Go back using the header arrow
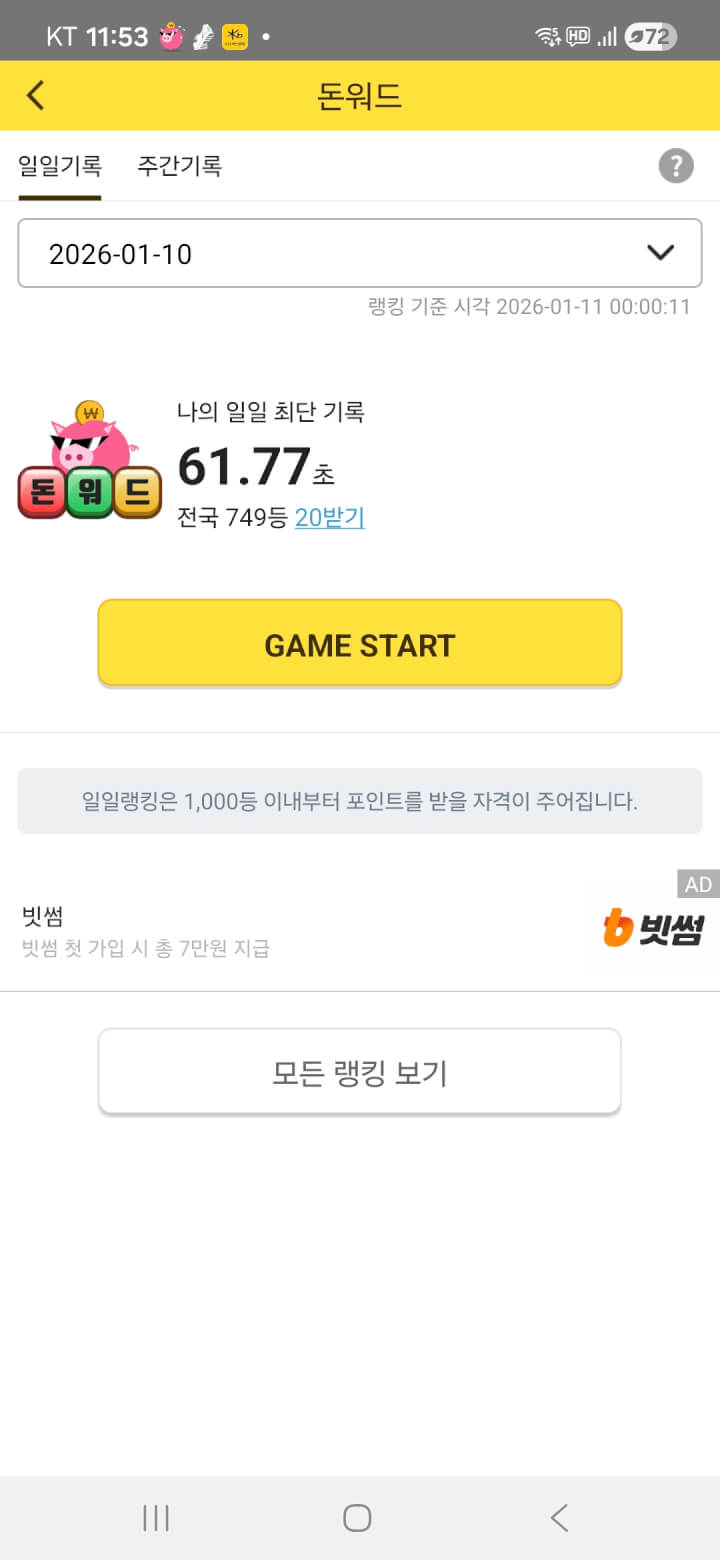720x1560 pixels. [36, 96]
